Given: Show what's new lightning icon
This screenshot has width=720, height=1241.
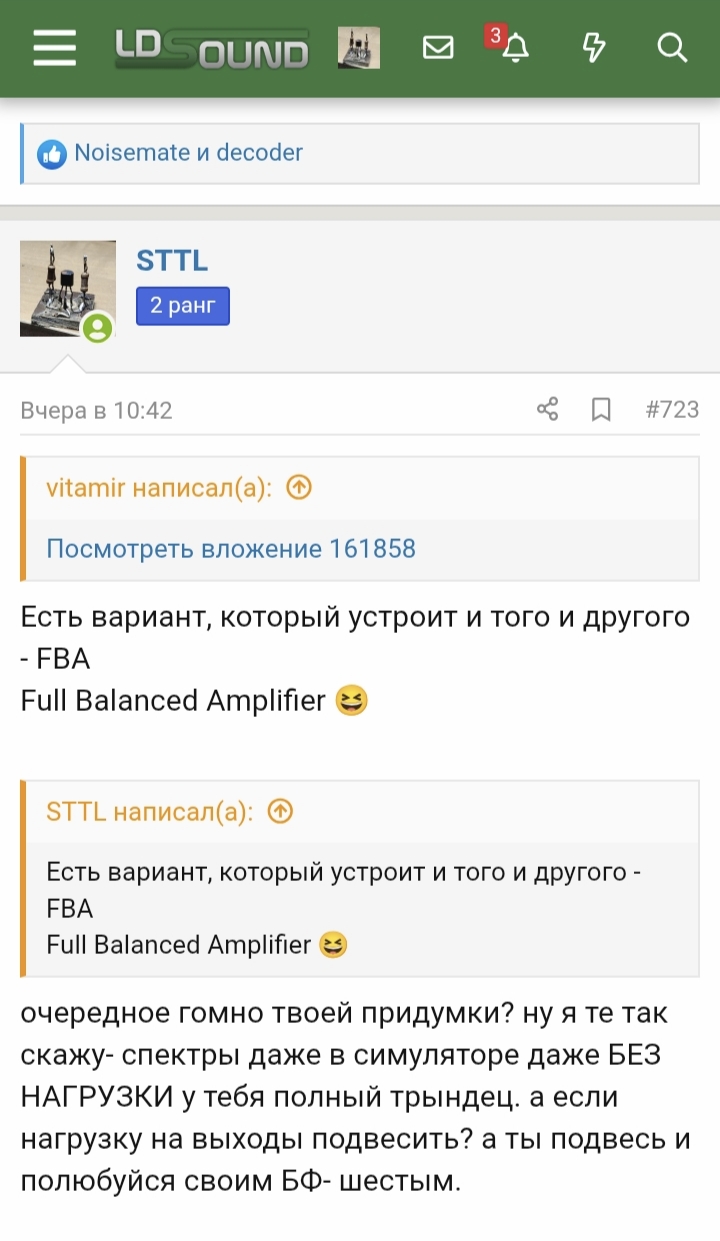Looking at the screenshot, I should [x=594, y=48].
